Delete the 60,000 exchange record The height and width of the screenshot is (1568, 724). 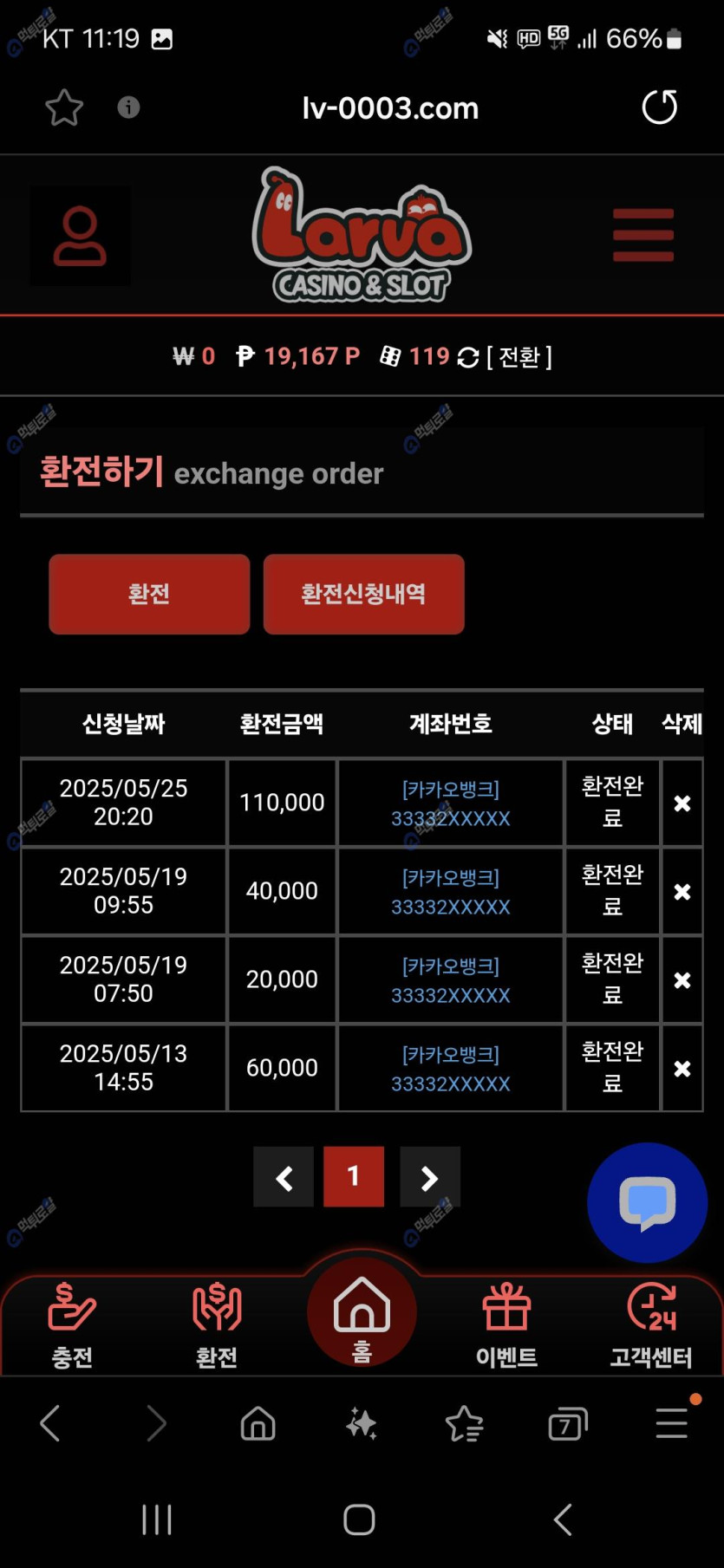point(682,1069)
